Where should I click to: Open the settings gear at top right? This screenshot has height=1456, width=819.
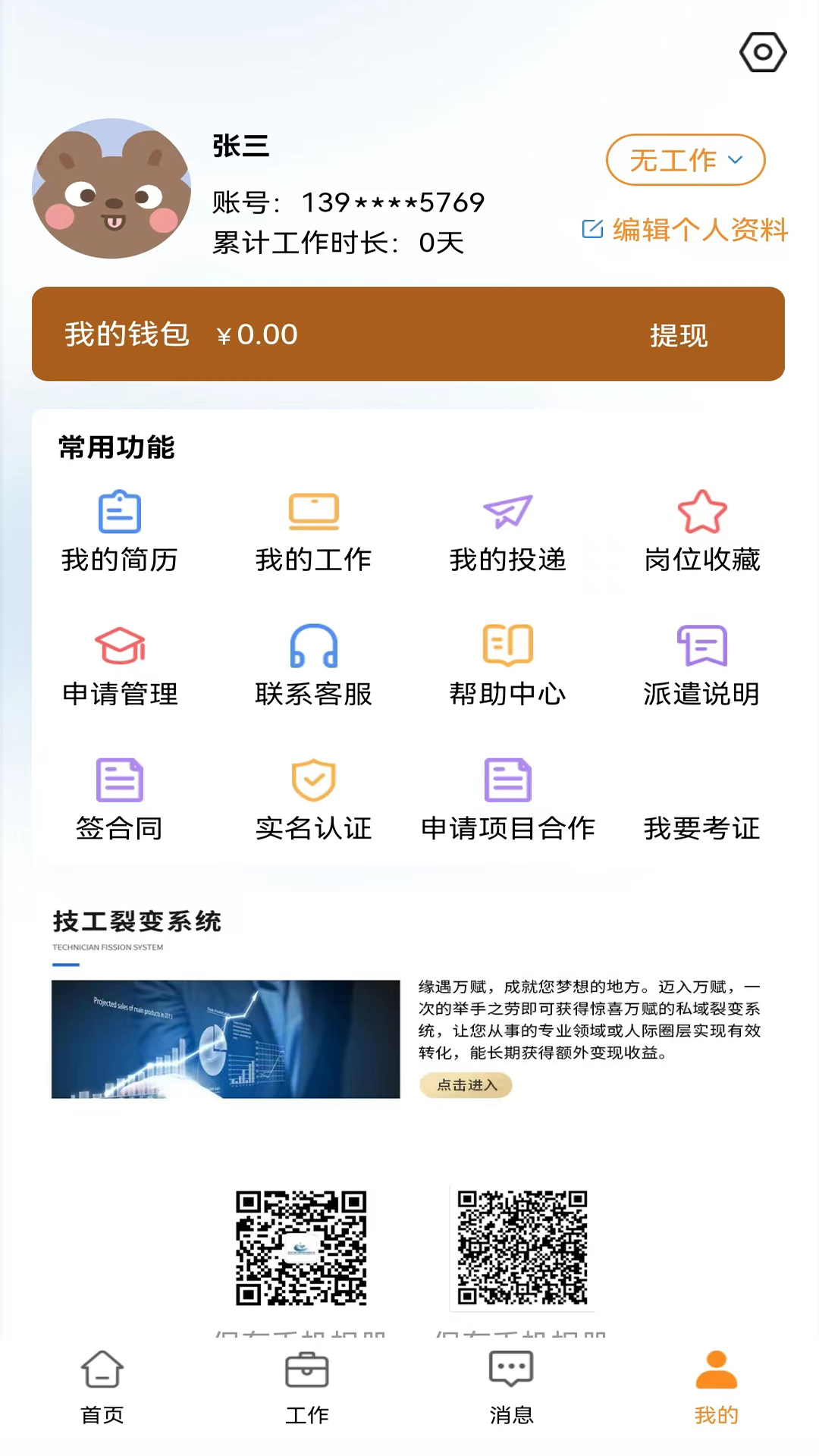763,52
